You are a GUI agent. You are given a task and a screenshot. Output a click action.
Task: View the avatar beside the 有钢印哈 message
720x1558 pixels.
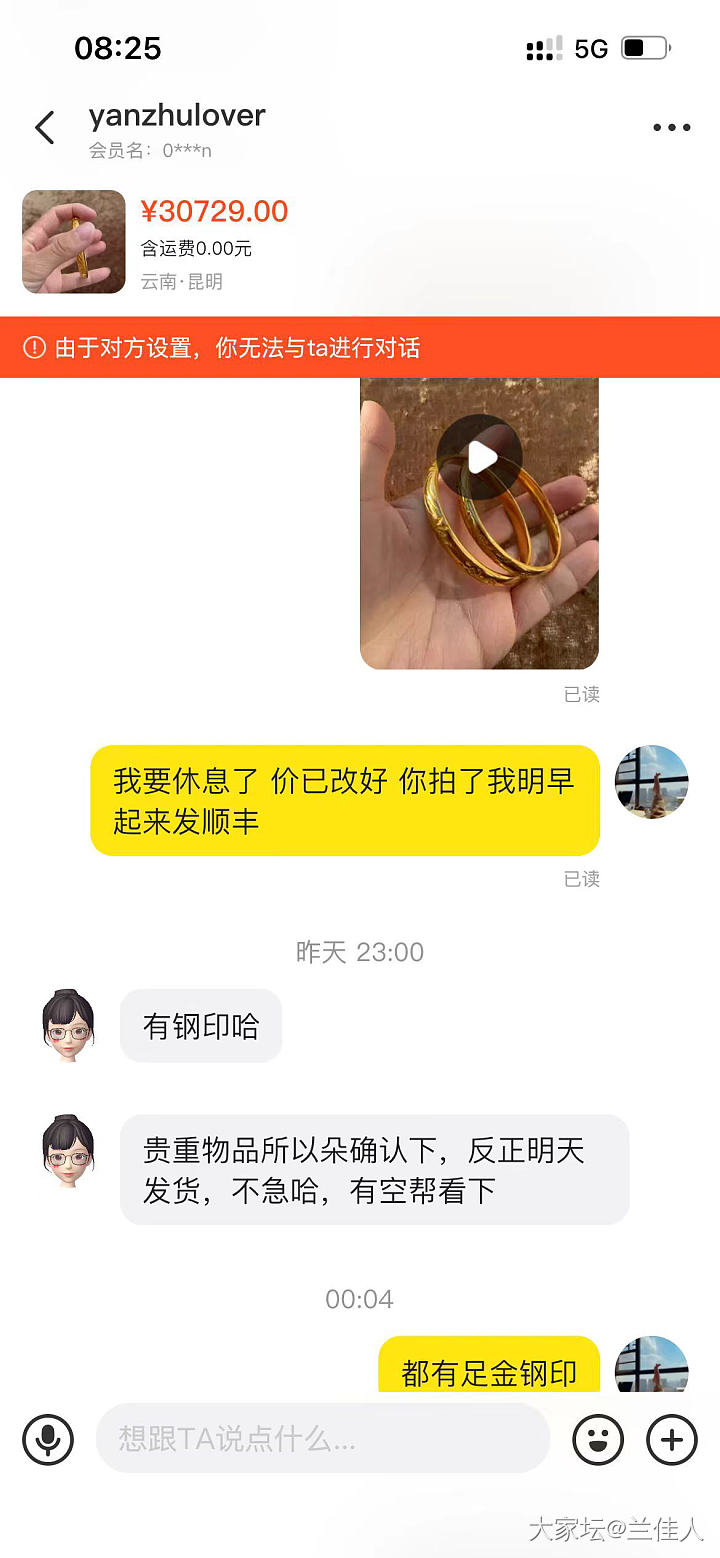pyautogui.click(x=69, y=1025)
